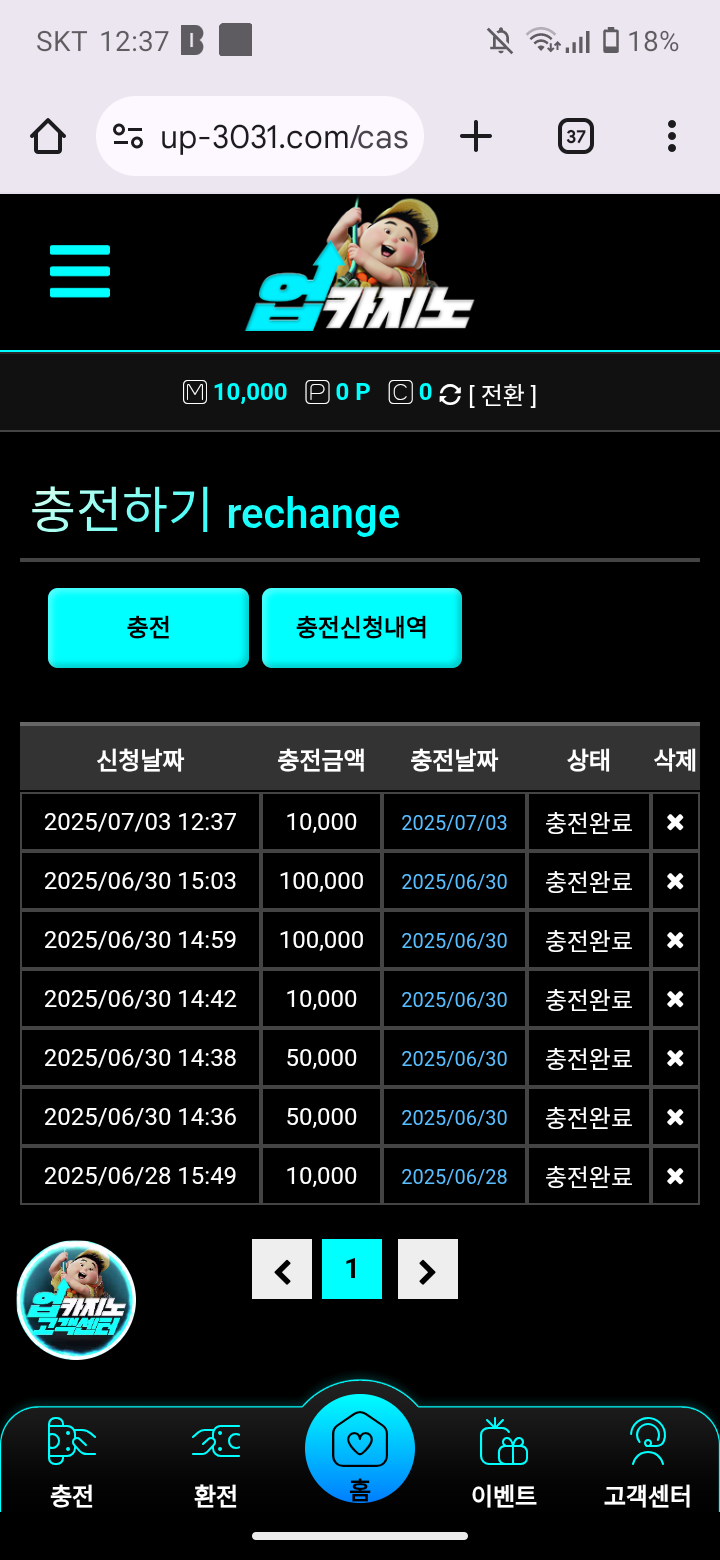Open the hamburger drawer menu
The height and width of the screenshot is (1560, 720).
(x=80, y=271)
